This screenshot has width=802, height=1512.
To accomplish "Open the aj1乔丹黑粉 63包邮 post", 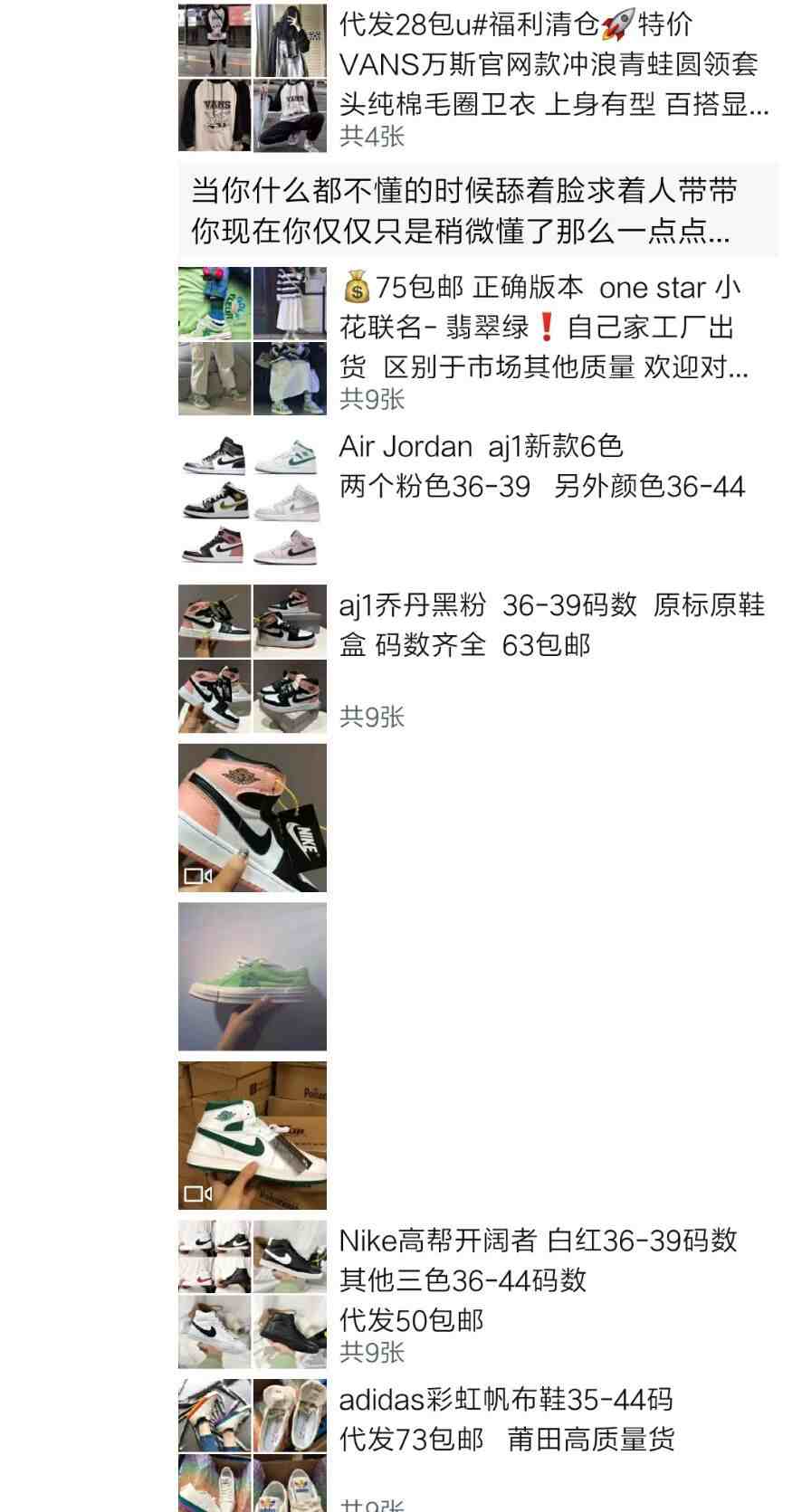I will coord(550,624).
